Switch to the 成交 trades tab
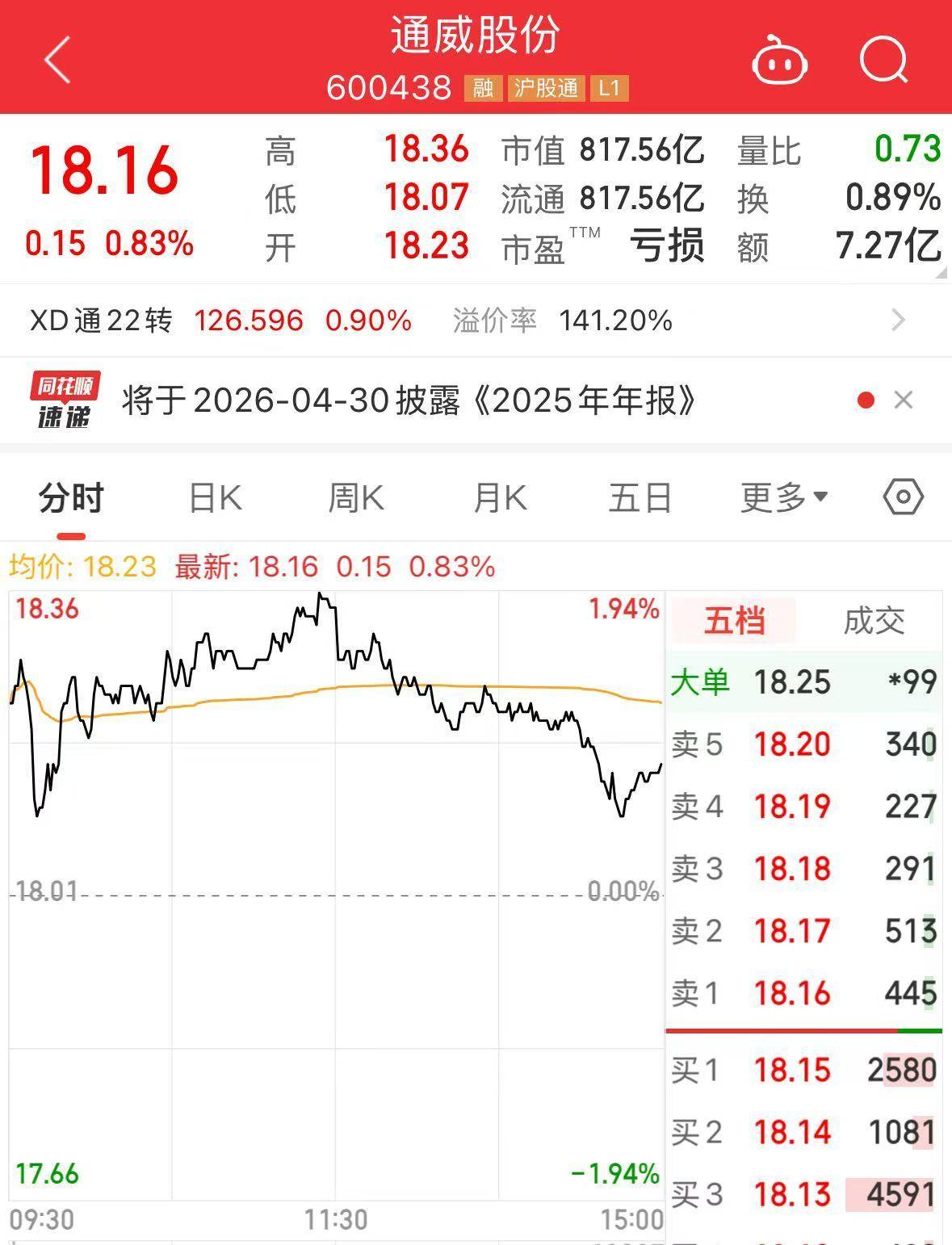The width and height of the screenshot is (952, 1245). coord(874,621)
